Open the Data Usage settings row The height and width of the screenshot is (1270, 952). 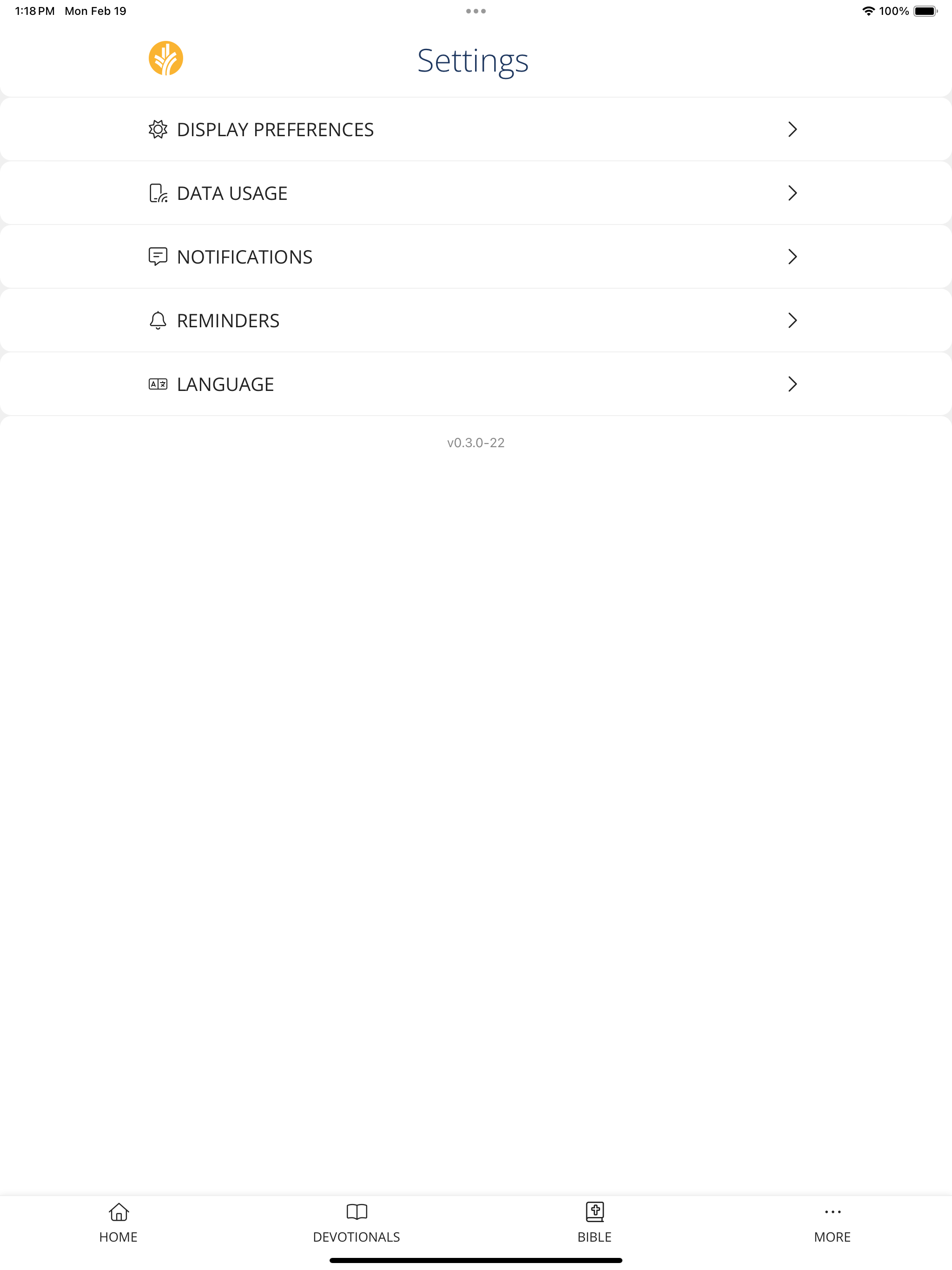pos(232,193)
